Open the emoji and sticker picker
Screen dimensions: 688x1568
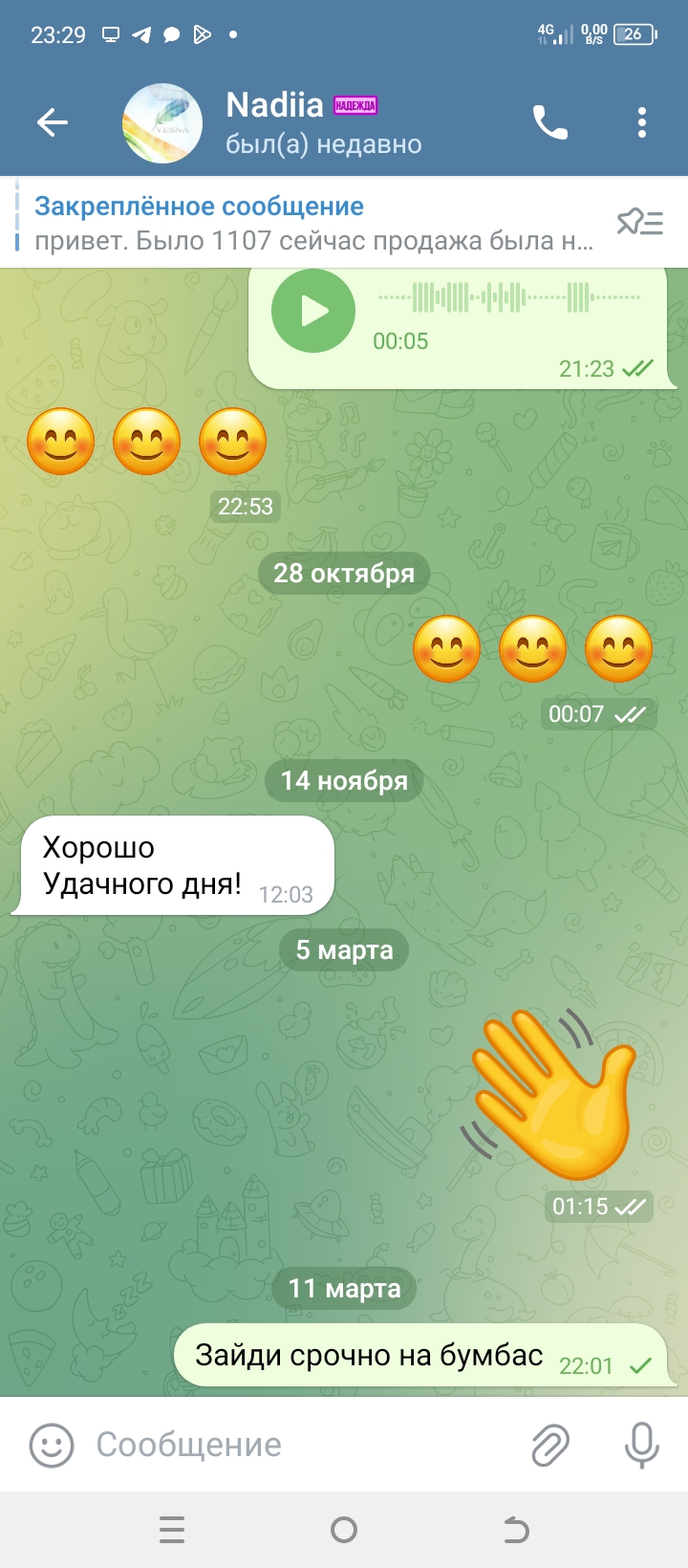point(52,1445)
